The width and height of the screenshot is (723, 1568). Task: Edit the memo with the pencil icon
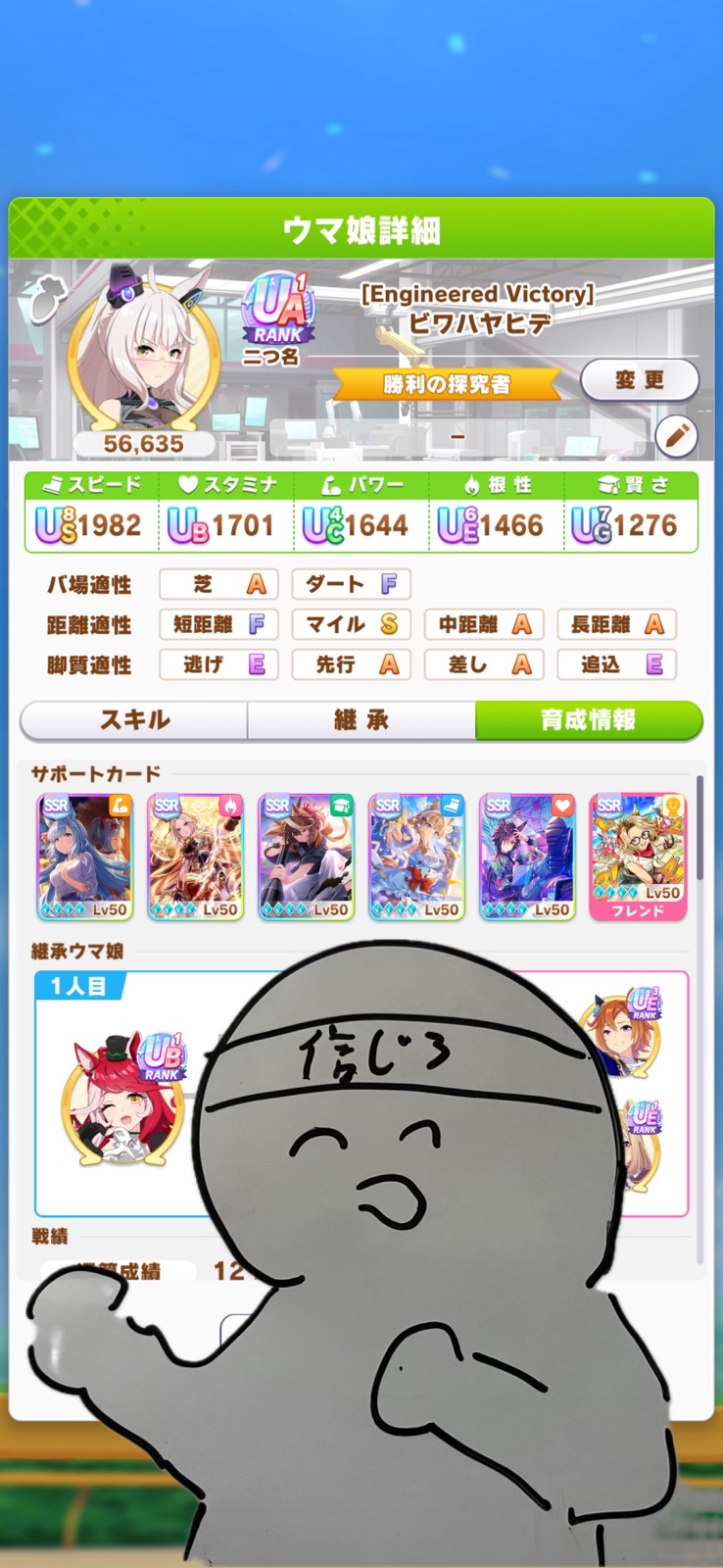[676, 437]
